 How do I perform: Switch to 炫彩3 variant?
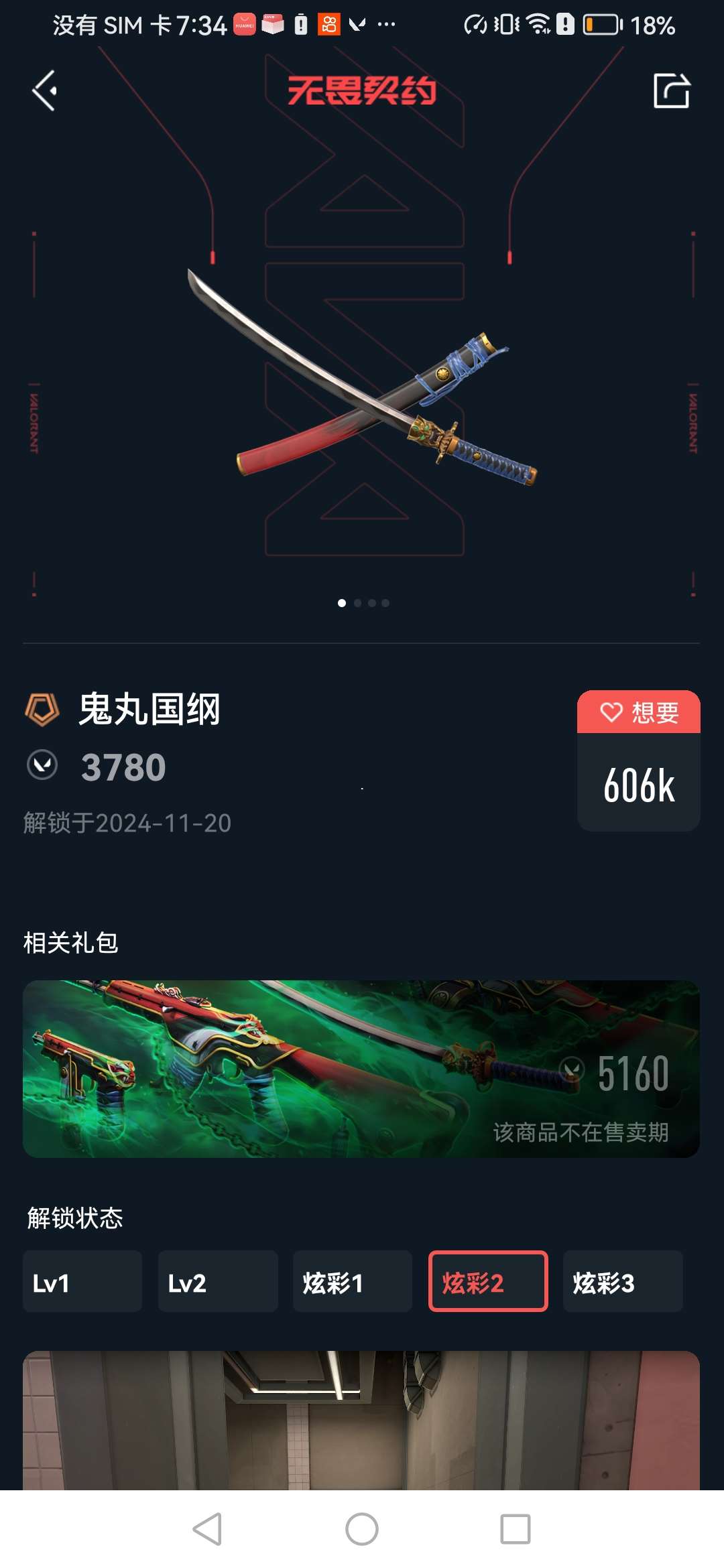point(623,1281)
